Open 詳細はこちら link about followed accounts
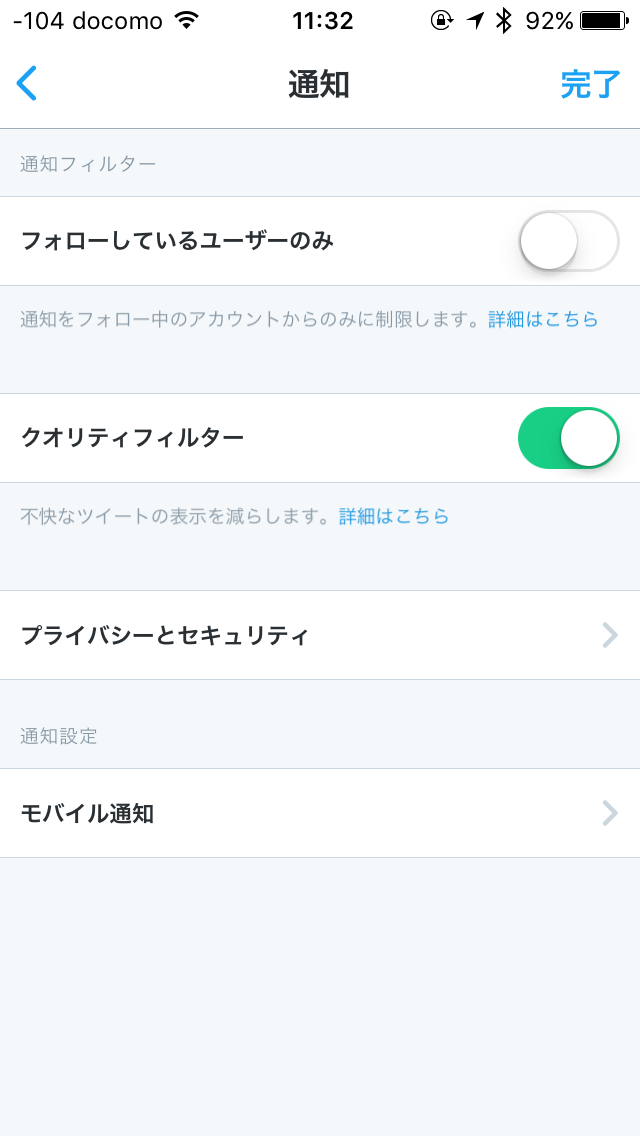Viewport: 640px width, 1136px height. (x=543, y=319)
